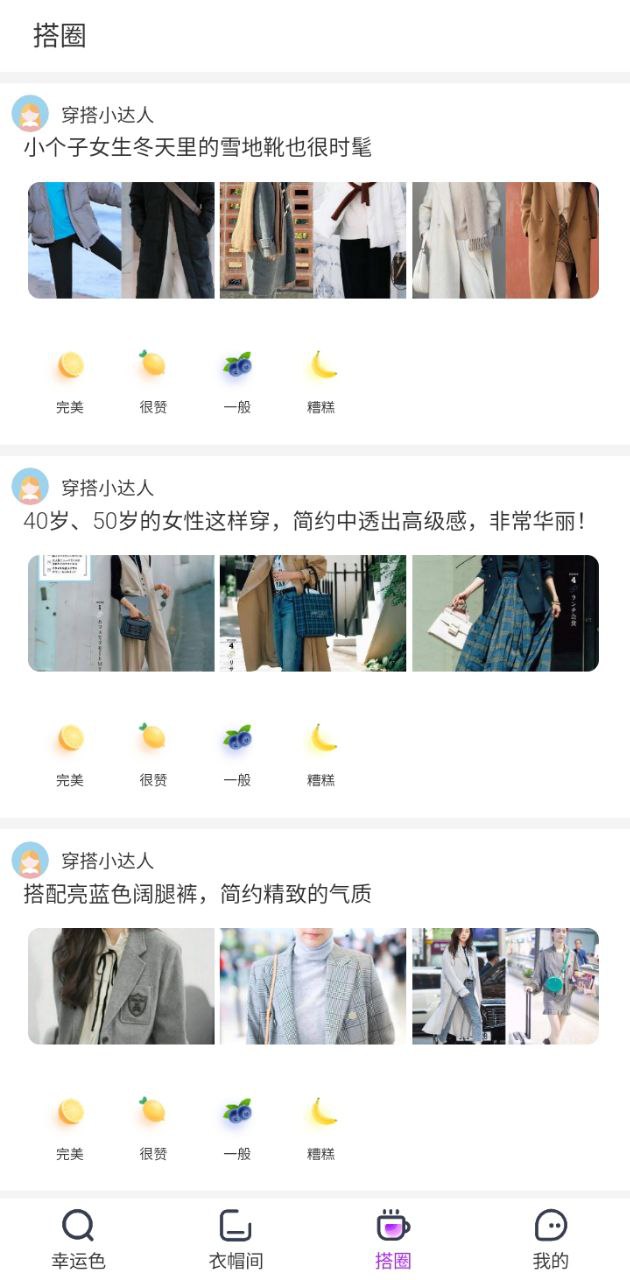Rate the 雪地靴 post as 糟糕

click(321, 379)
